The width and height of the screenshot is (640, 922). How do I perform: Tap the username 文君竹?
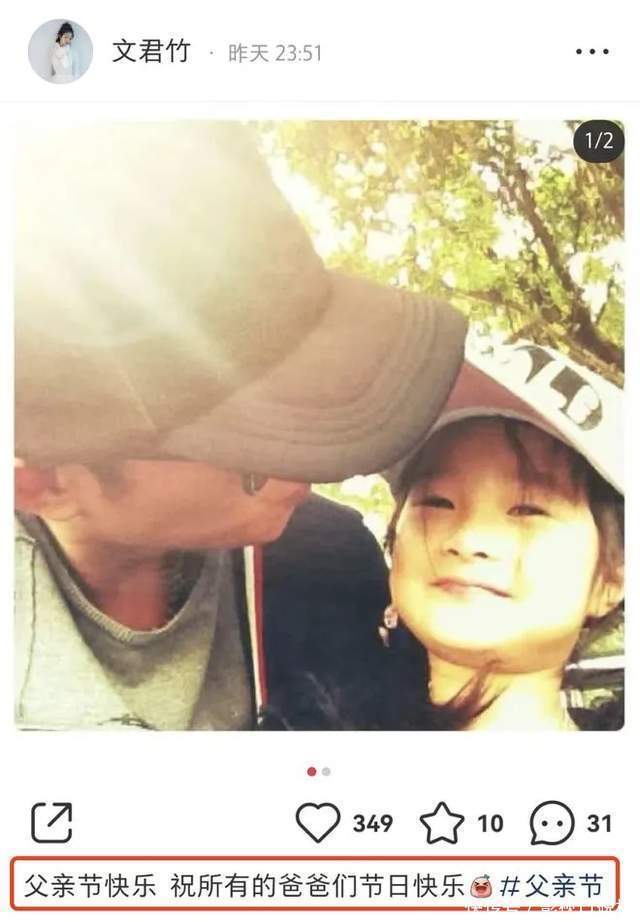coord(150,52)
